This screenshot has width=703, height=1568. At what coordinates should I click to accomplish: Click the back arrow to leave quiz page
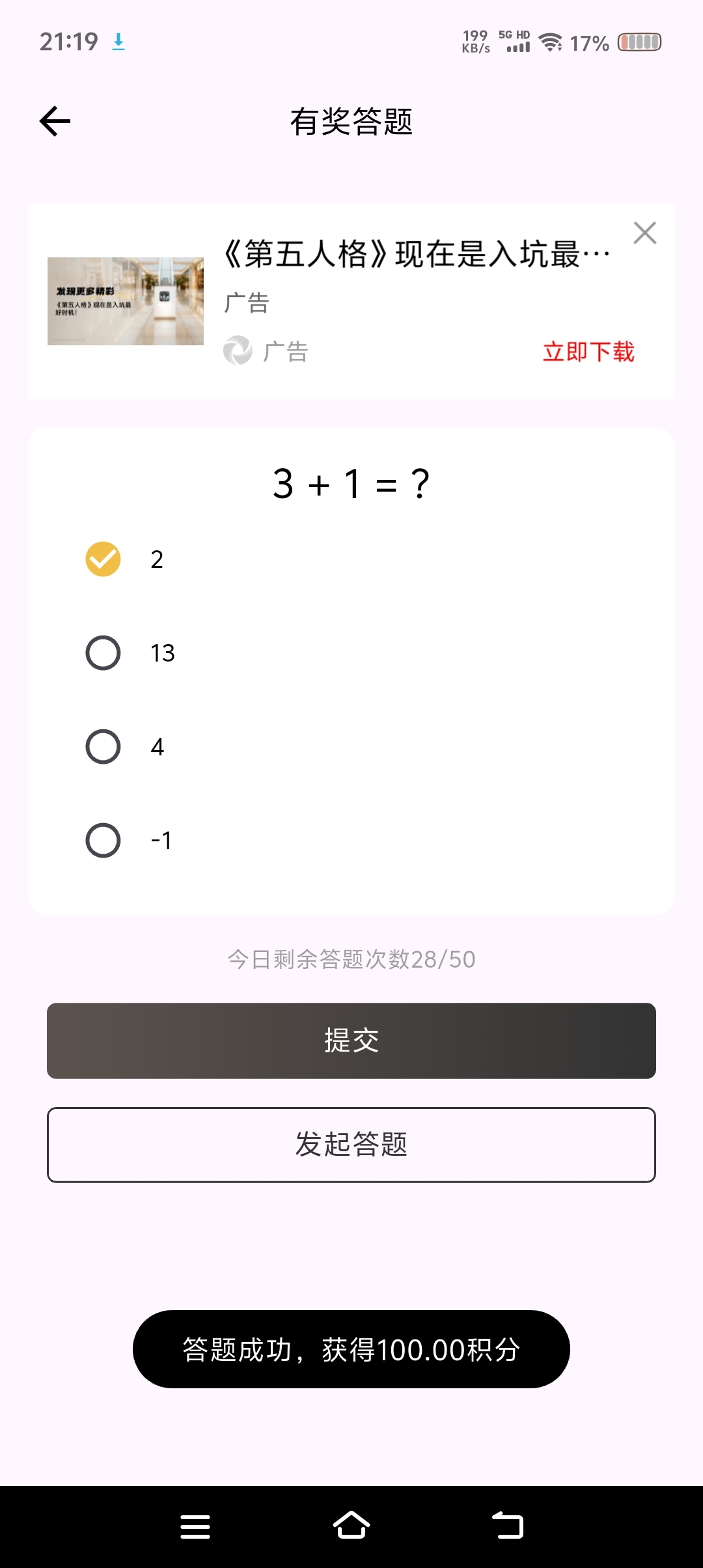[55, 122]
